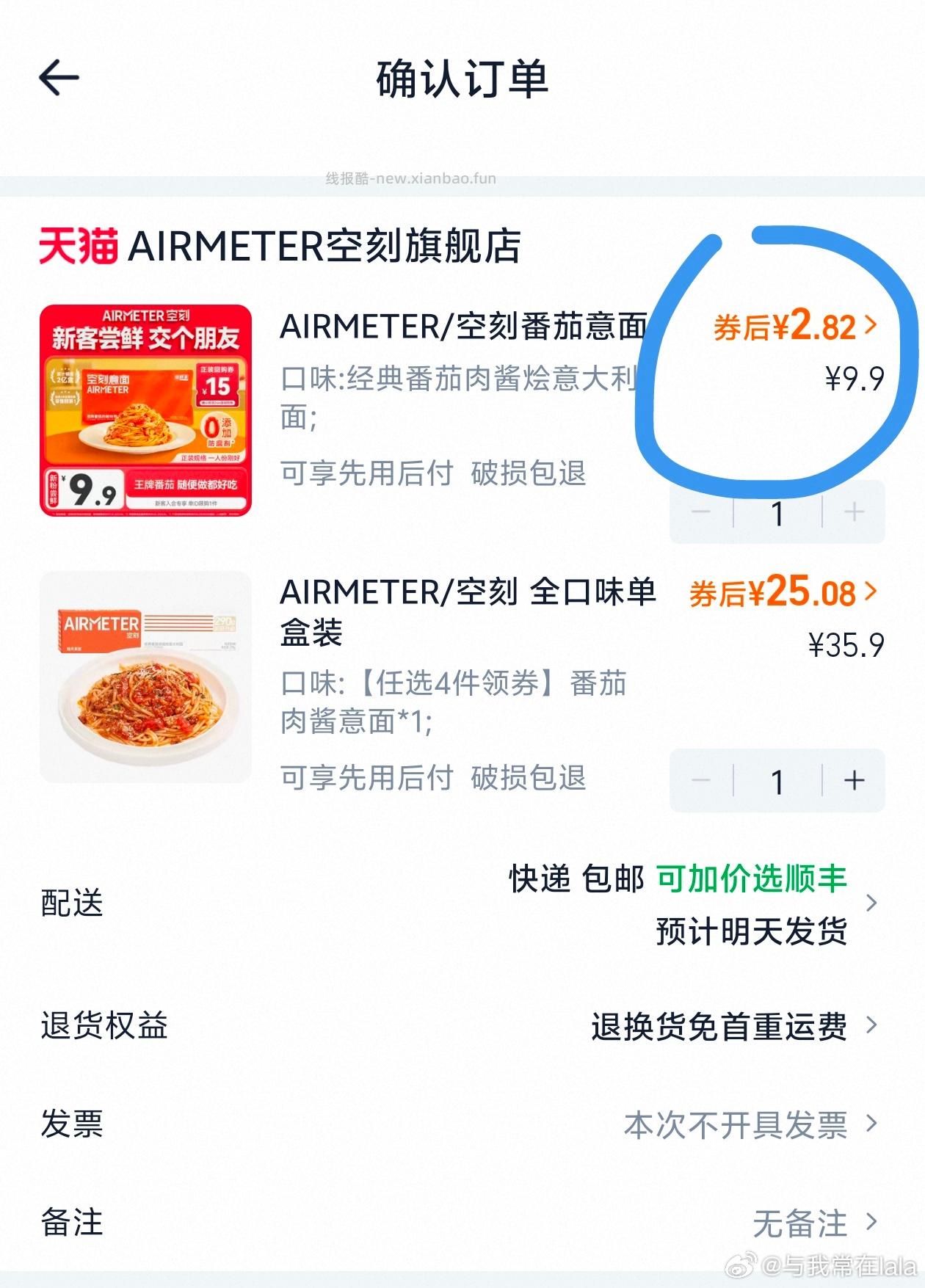
Task: Open the 番茄意面 product image
Action: [x=145, y=410]
